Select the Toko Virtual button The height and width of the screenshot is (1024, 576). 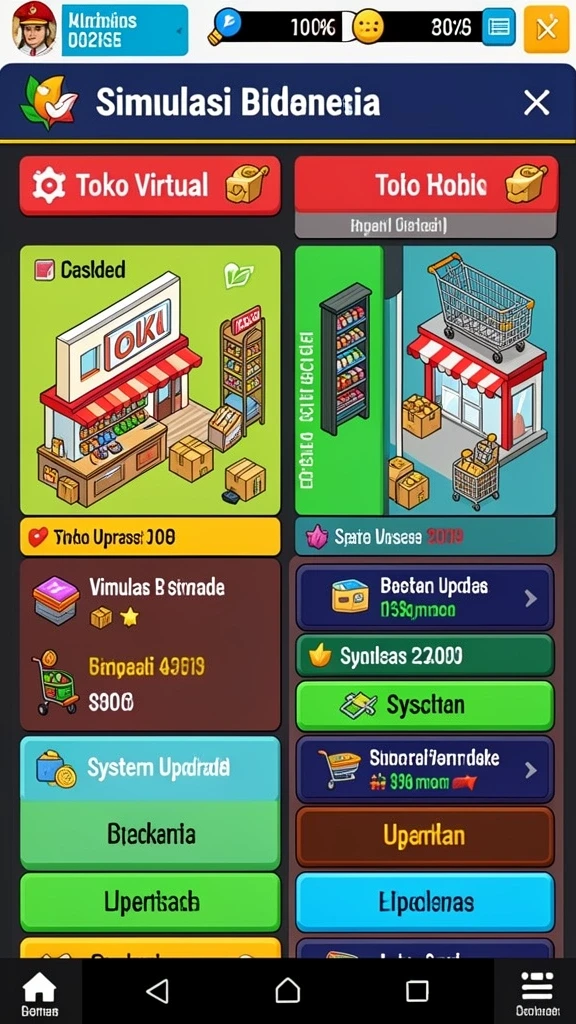150,185
